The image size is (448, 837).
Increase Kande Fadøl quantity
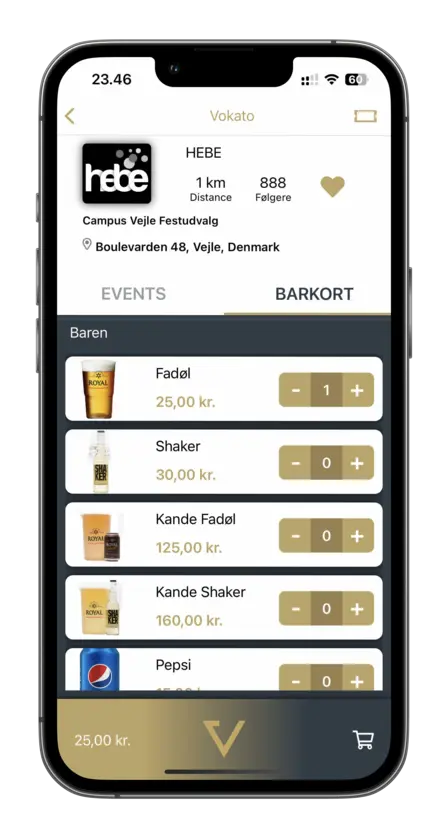coord(357,535)
